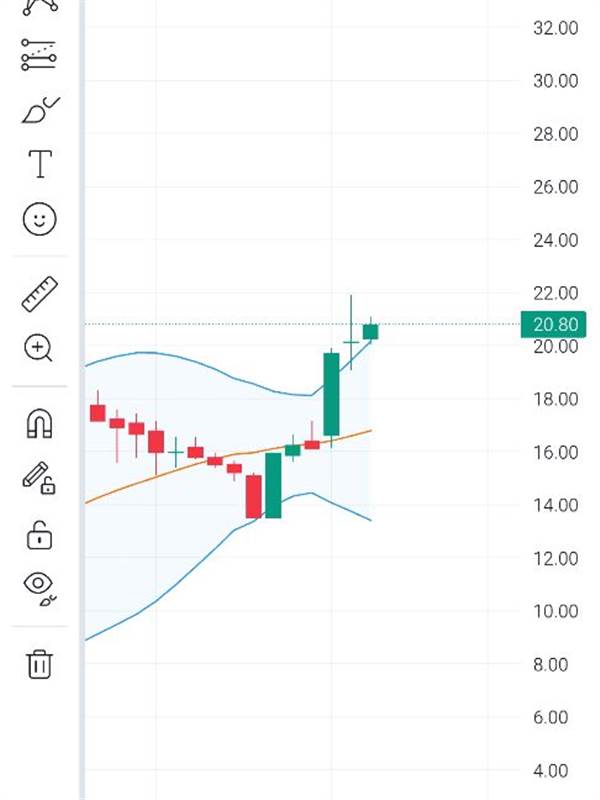This screenshot has width=600, height=800.
Task: Tap the zoom in magnifier tool
Action: pos(39,348)
